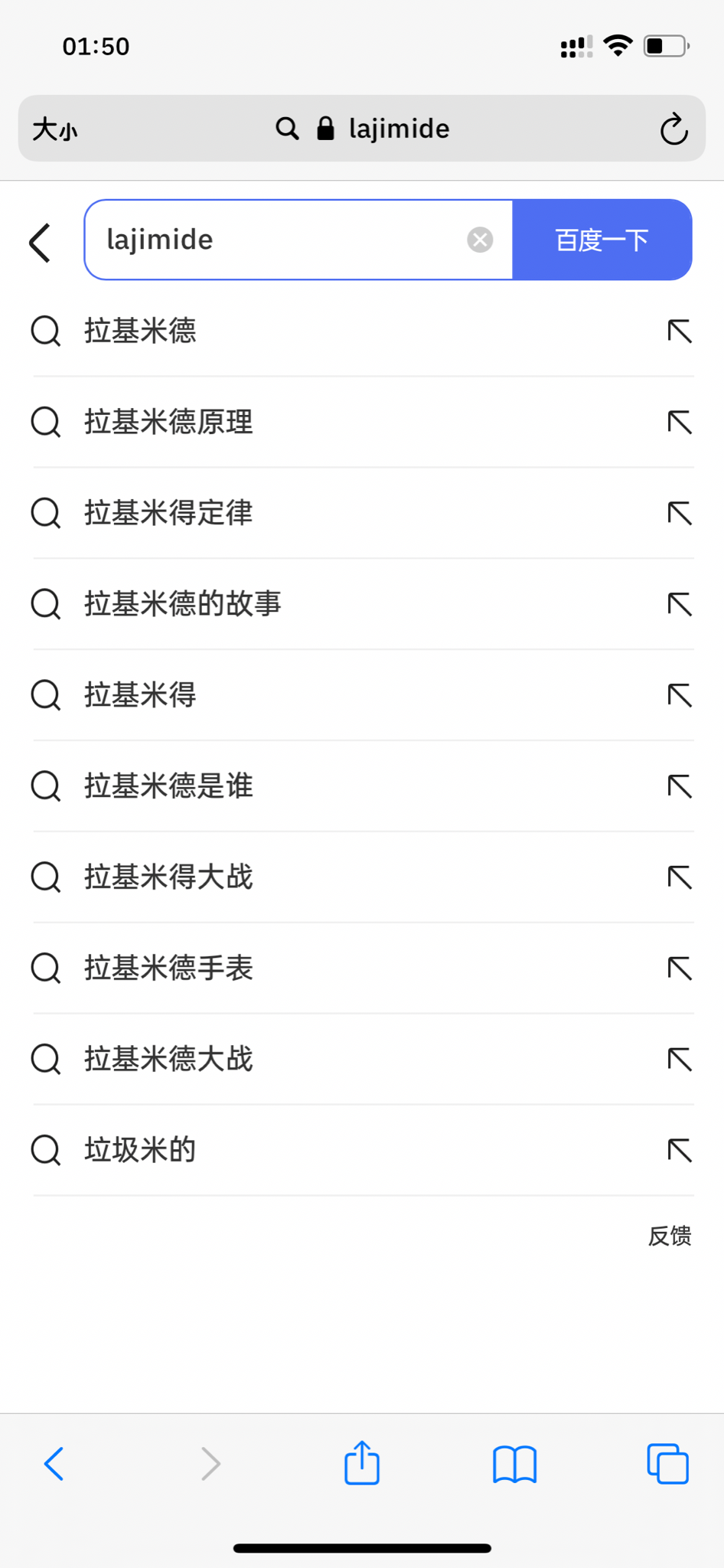Open the suggestion 拉基米德的故事
This screenshot has width=724, height=1568.
click(183, 604)
